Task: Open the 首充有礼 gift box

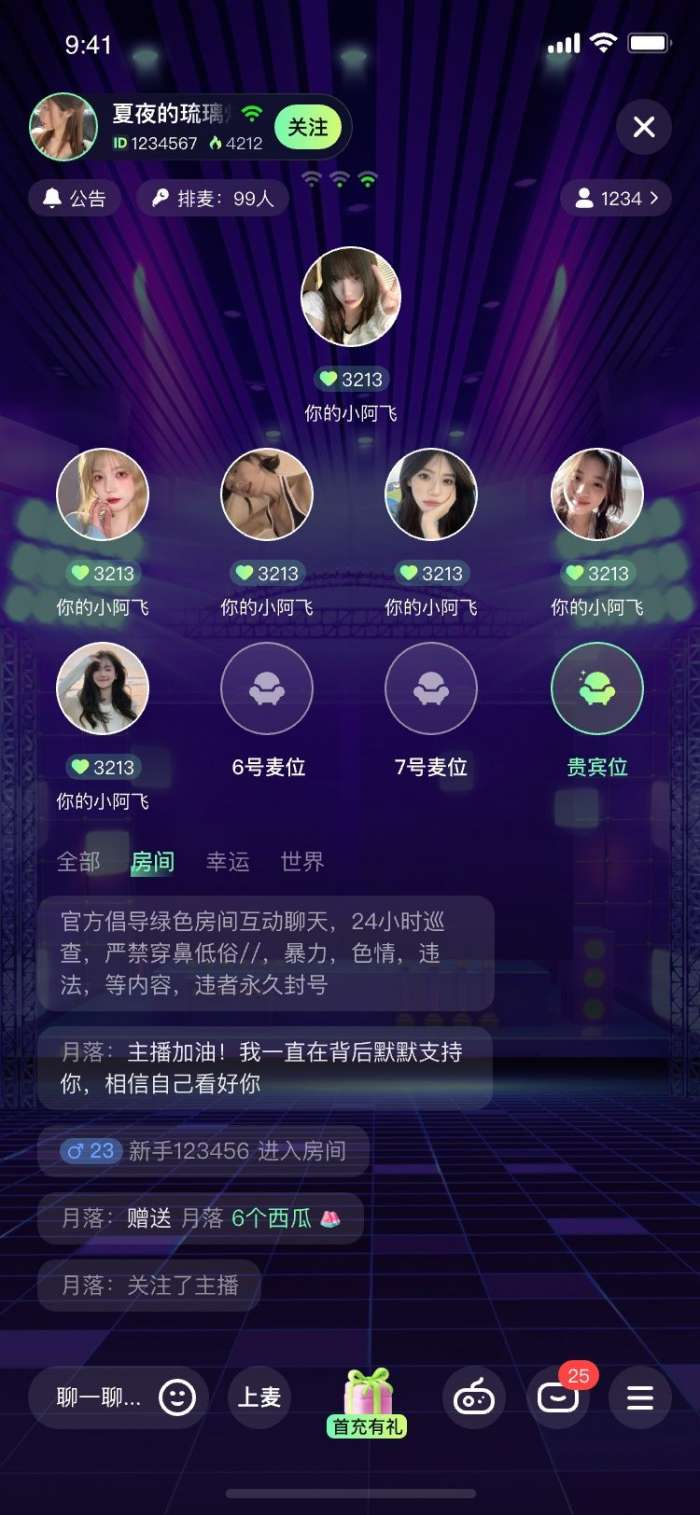Action: click(368, 1400)
